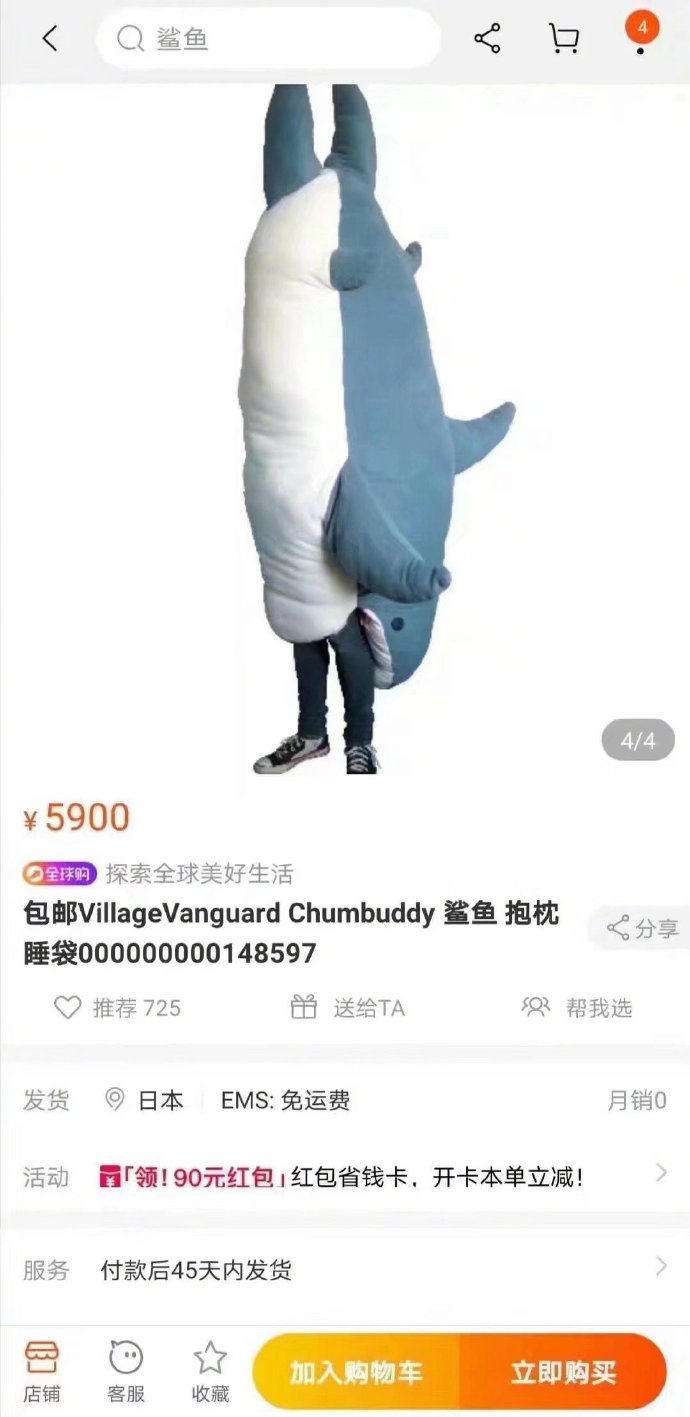
Task: Tap 帮我选 to ask friends
Action: point(577,1008)
